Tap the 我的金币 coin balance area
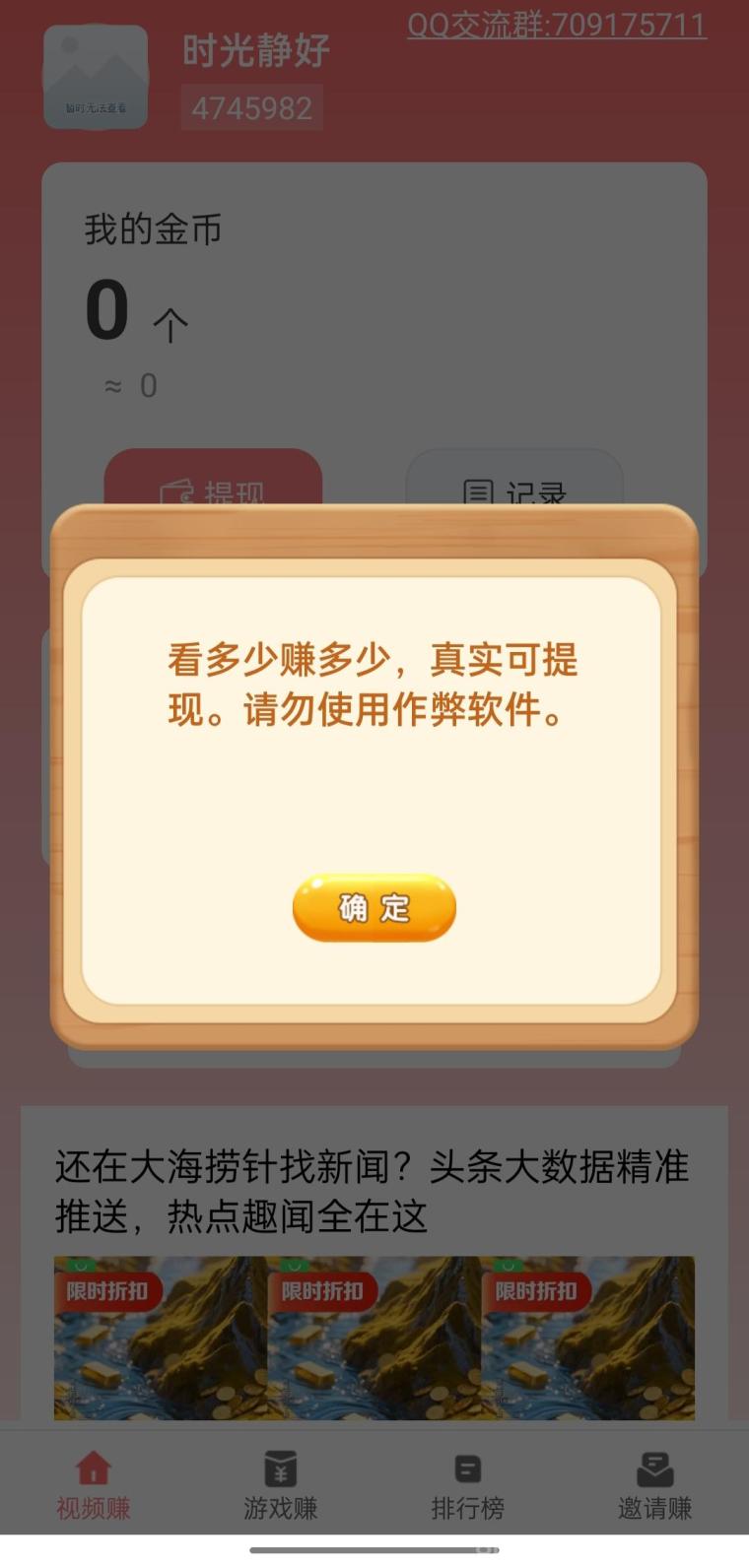749x1568 pixels. [x=153, y=229]
